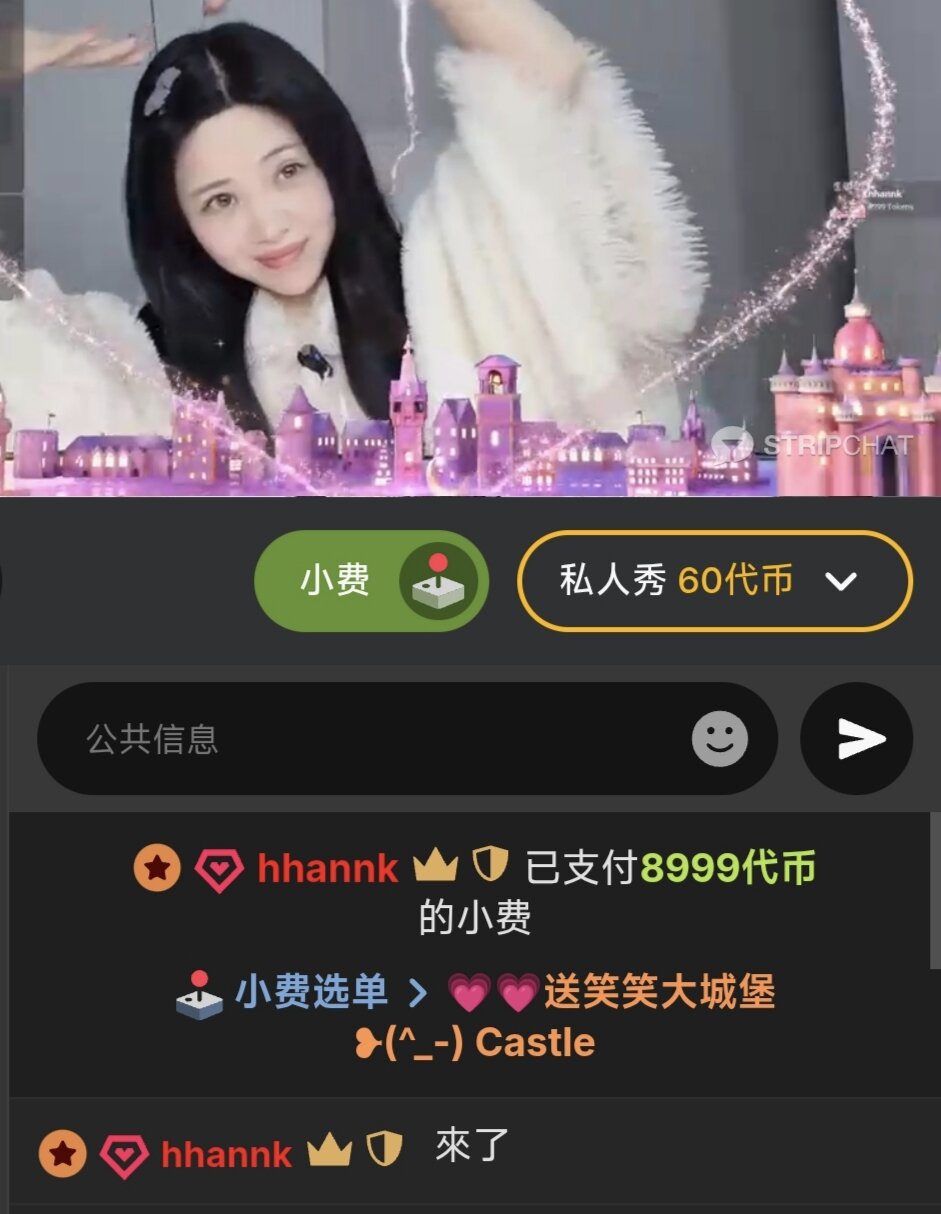The image size is (941, 1214).
Task: Send the public message with the arrow button
Action: click(857, 739)
